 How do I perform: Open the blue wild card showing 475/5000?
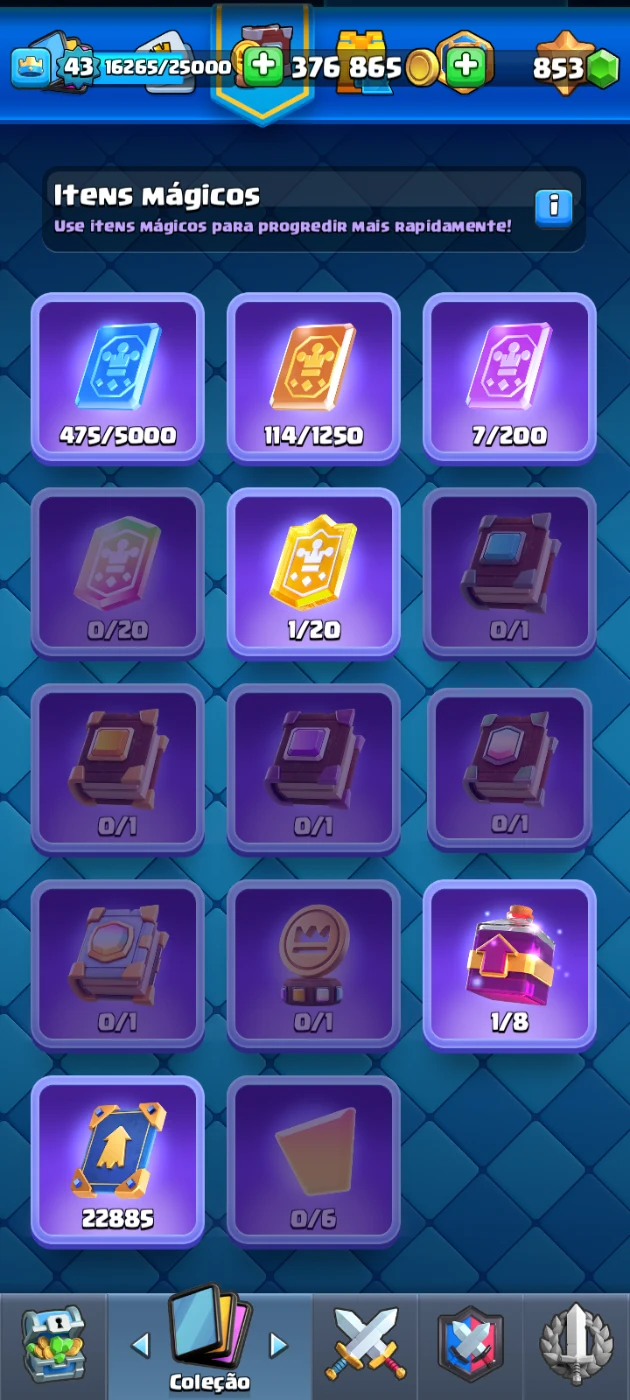pyautogui.click(x=118, y=377)
